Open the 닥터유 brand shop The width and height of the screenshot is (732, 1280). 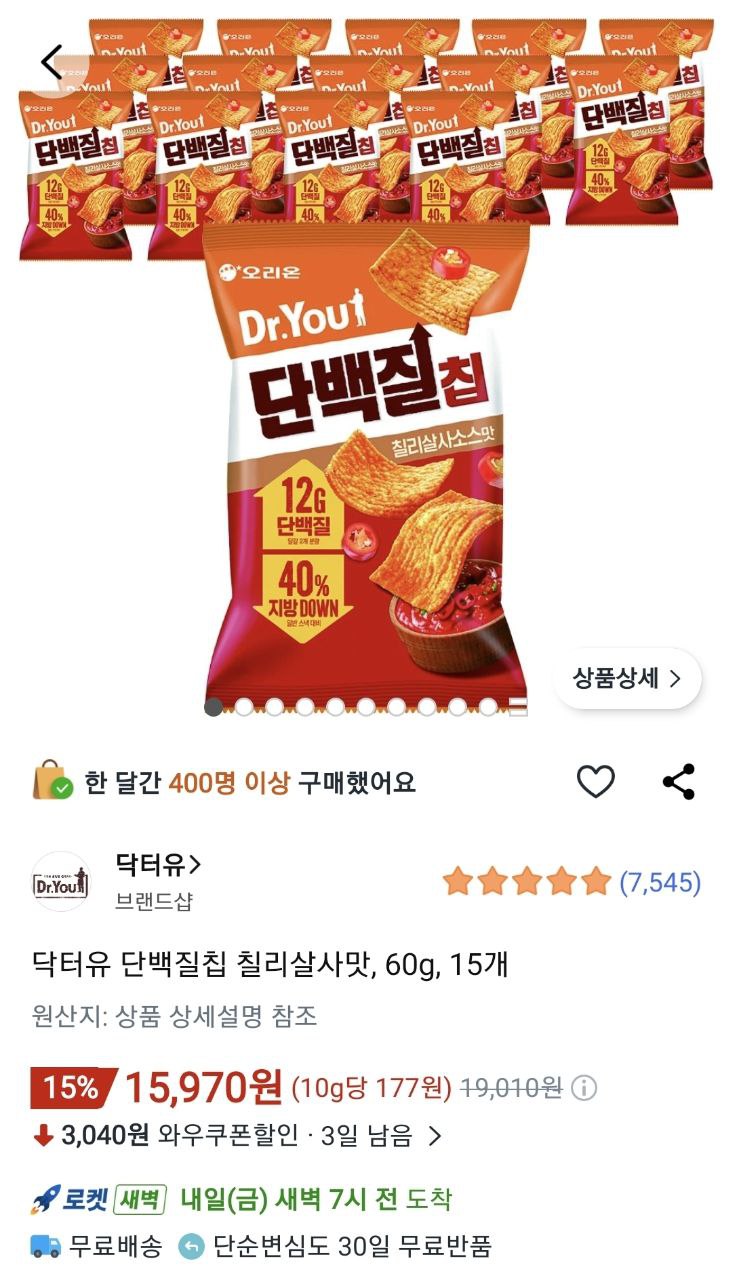[159, 864]
